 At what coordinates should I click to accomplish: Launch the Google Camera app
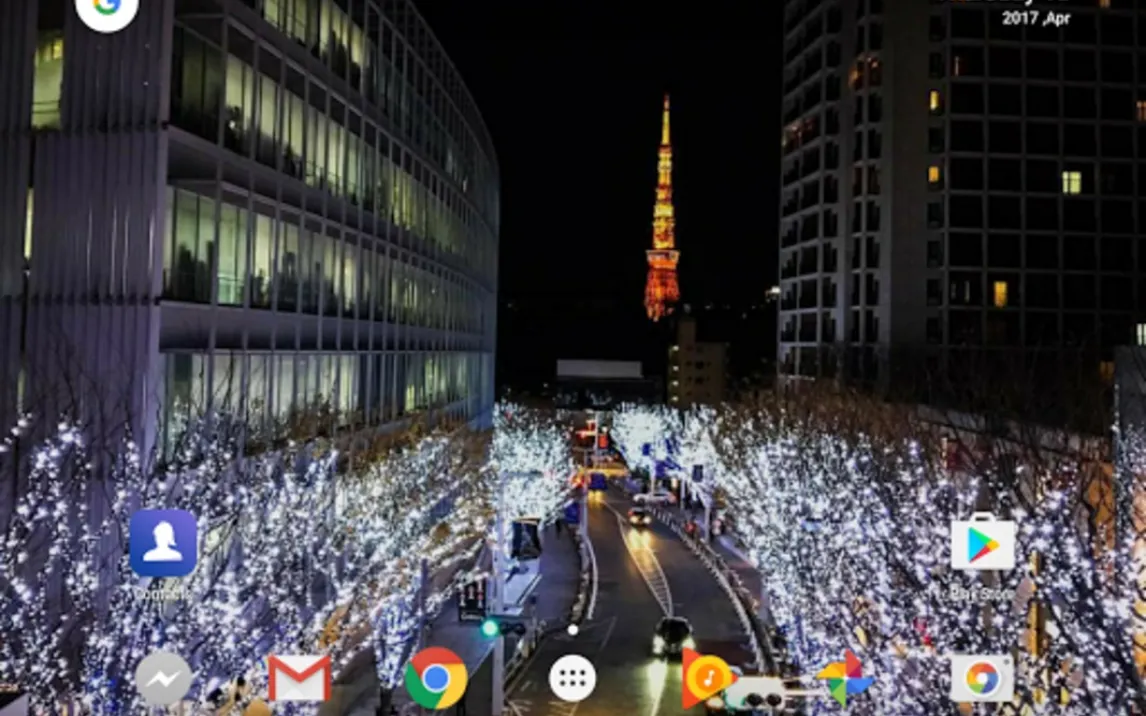[981, 678]
